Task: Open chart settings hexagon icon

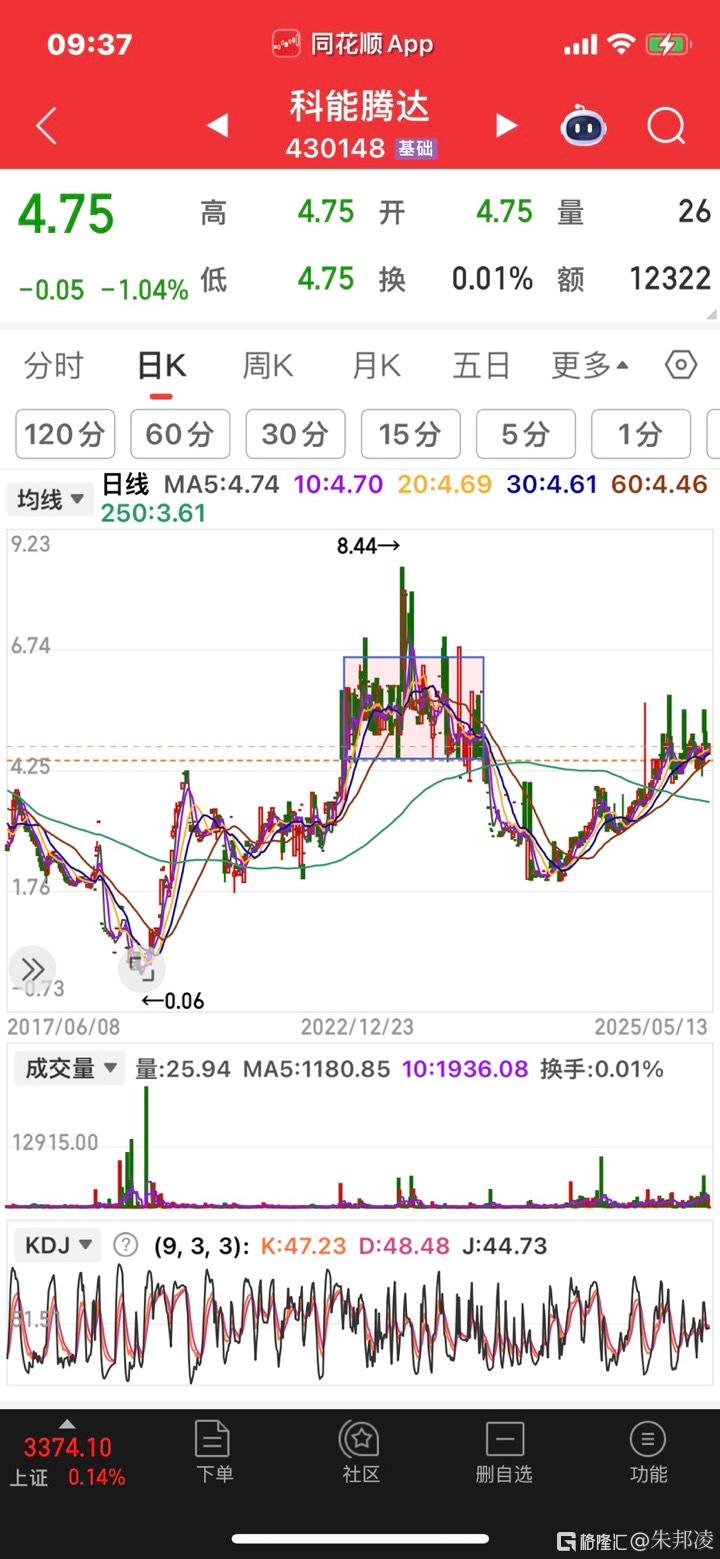Action: tap(681, 365)
